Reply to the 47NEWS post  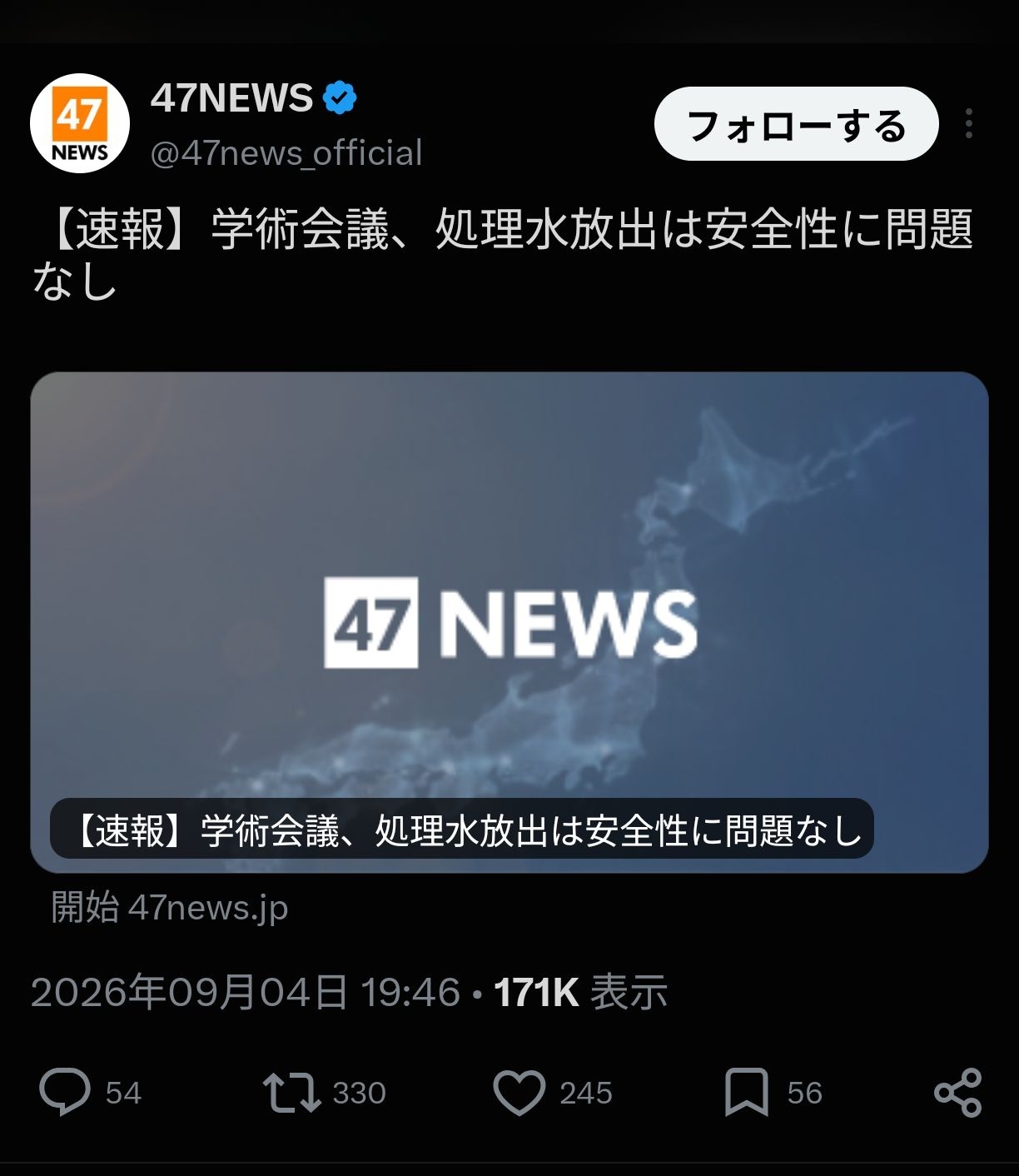point(65,1092)
